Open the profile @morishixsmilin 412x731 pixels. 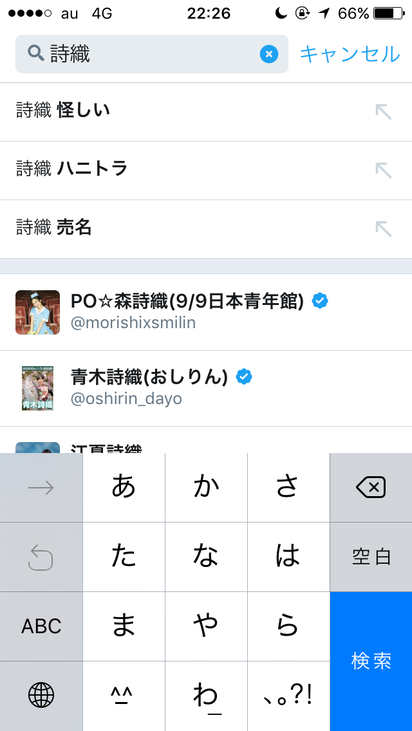click(x=206, y=312)
